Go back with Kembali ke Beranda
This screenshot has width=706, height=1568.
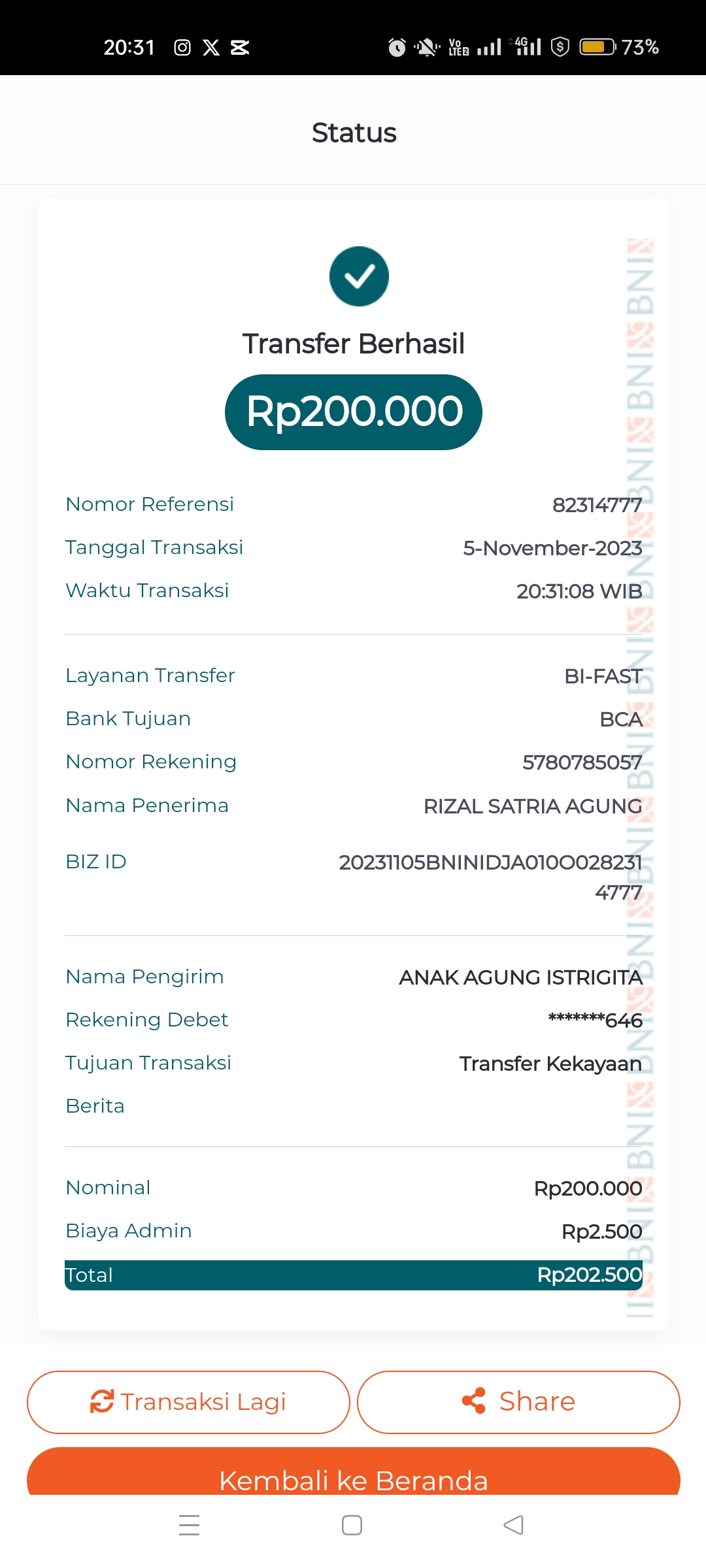click(x=353, y=1475)
